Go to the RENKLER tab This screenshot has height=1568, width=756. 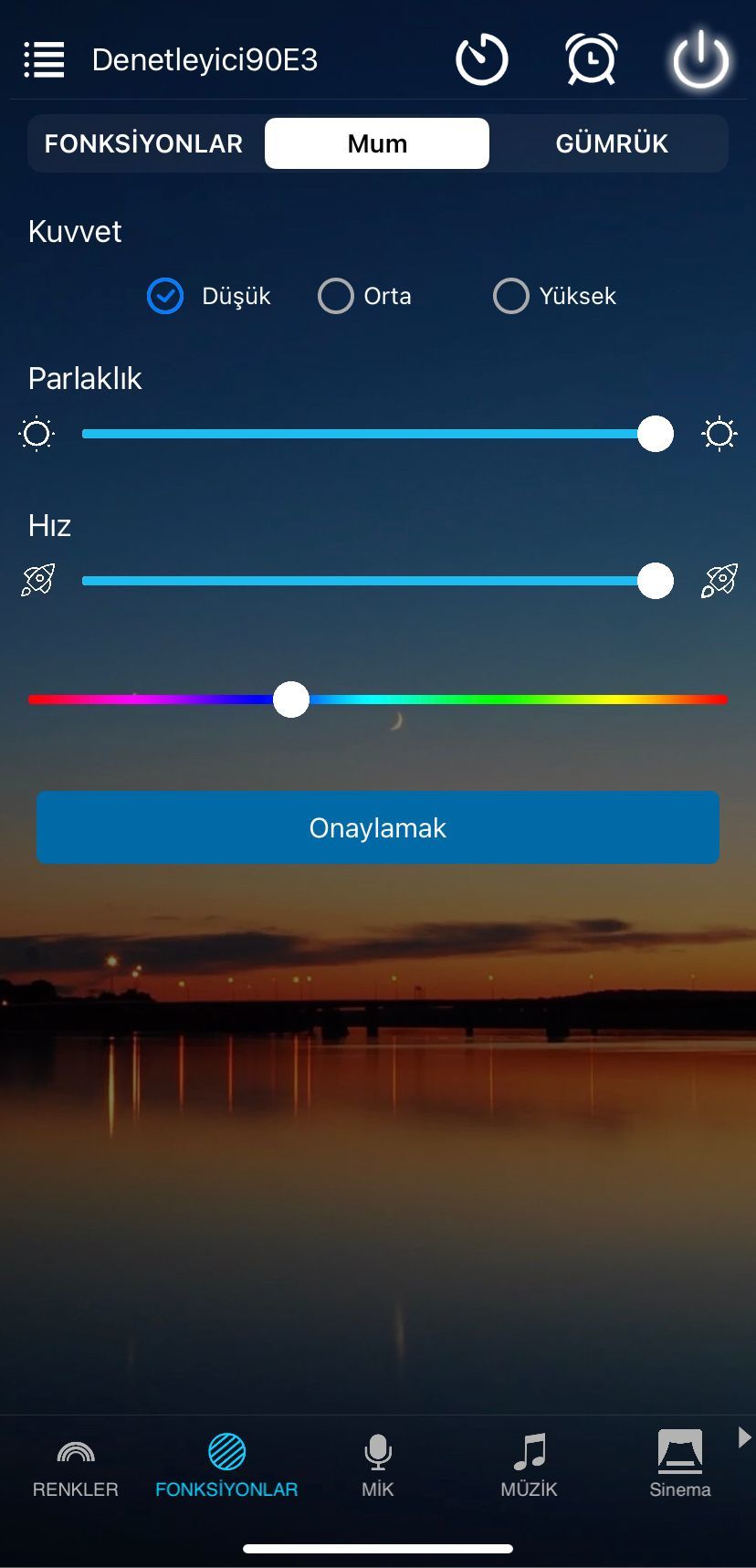click(76, 1465)
